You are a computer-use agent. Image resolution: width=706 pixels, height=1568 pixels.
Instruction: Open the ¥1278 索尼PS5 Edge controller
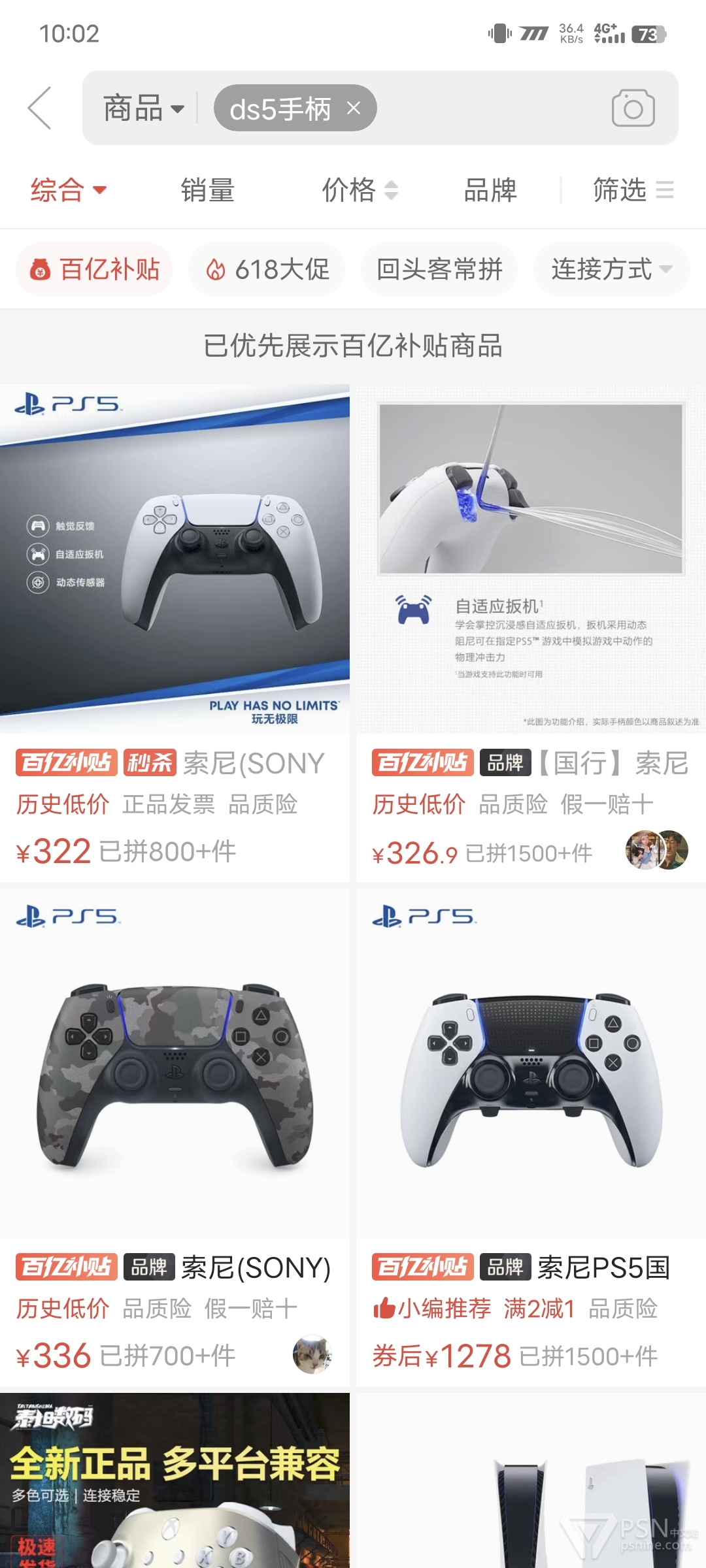pos(531,1137)
